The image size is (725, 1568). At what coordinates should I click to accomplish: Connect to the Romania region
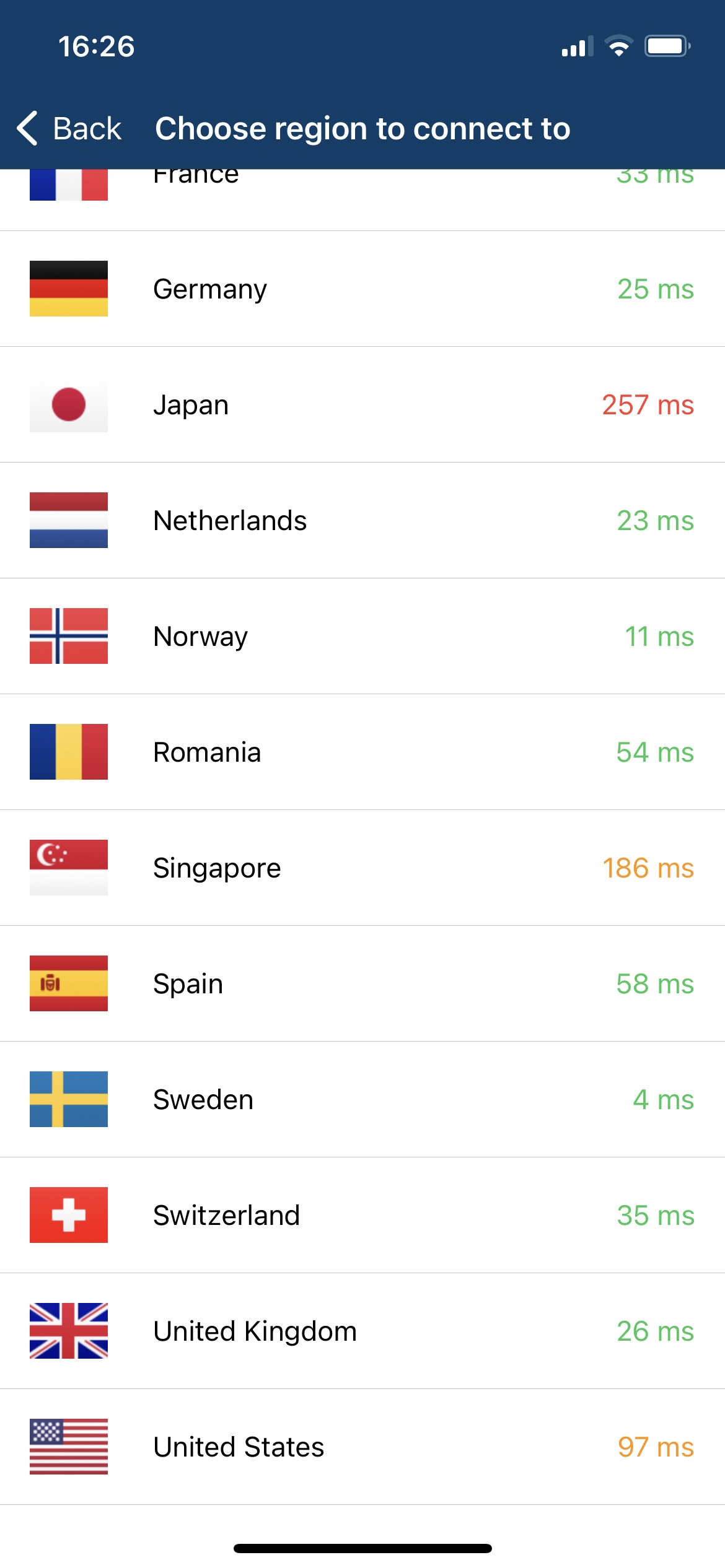[x=362, y=752]
